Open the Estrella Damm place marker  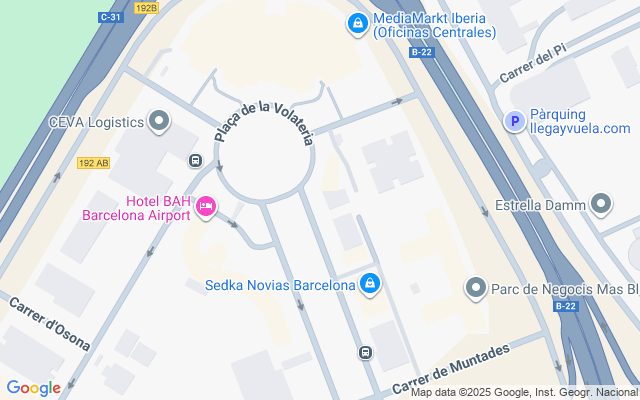tap(601, 204)
